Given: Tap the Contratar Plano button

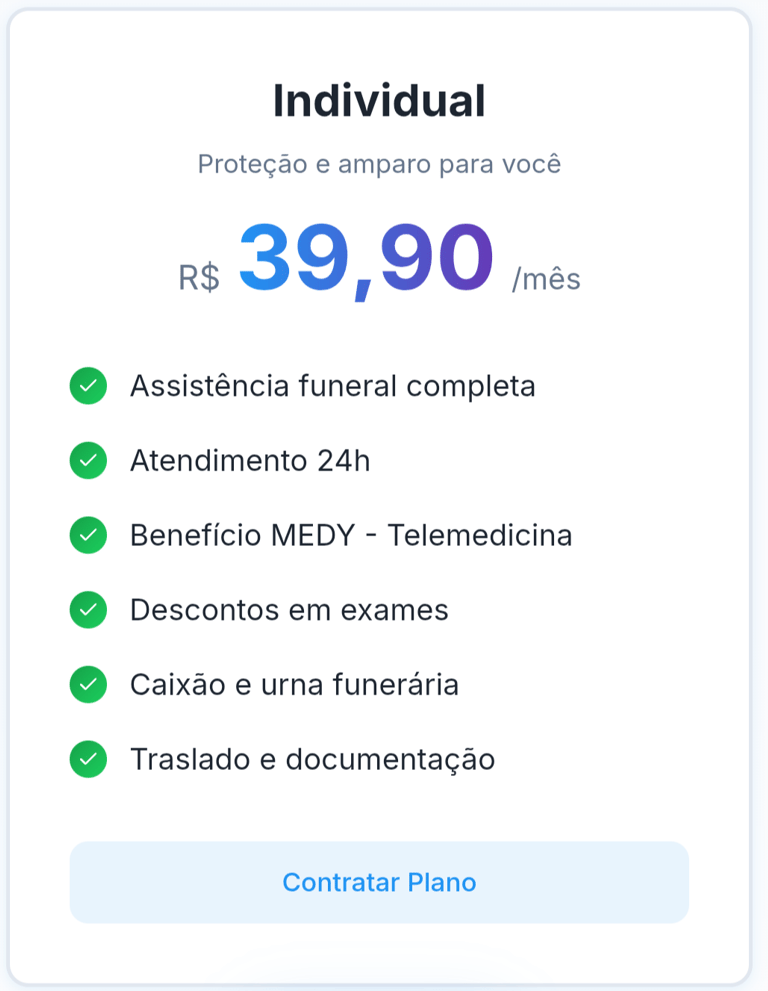Looking at the screenshot, I should coord(379,882).
